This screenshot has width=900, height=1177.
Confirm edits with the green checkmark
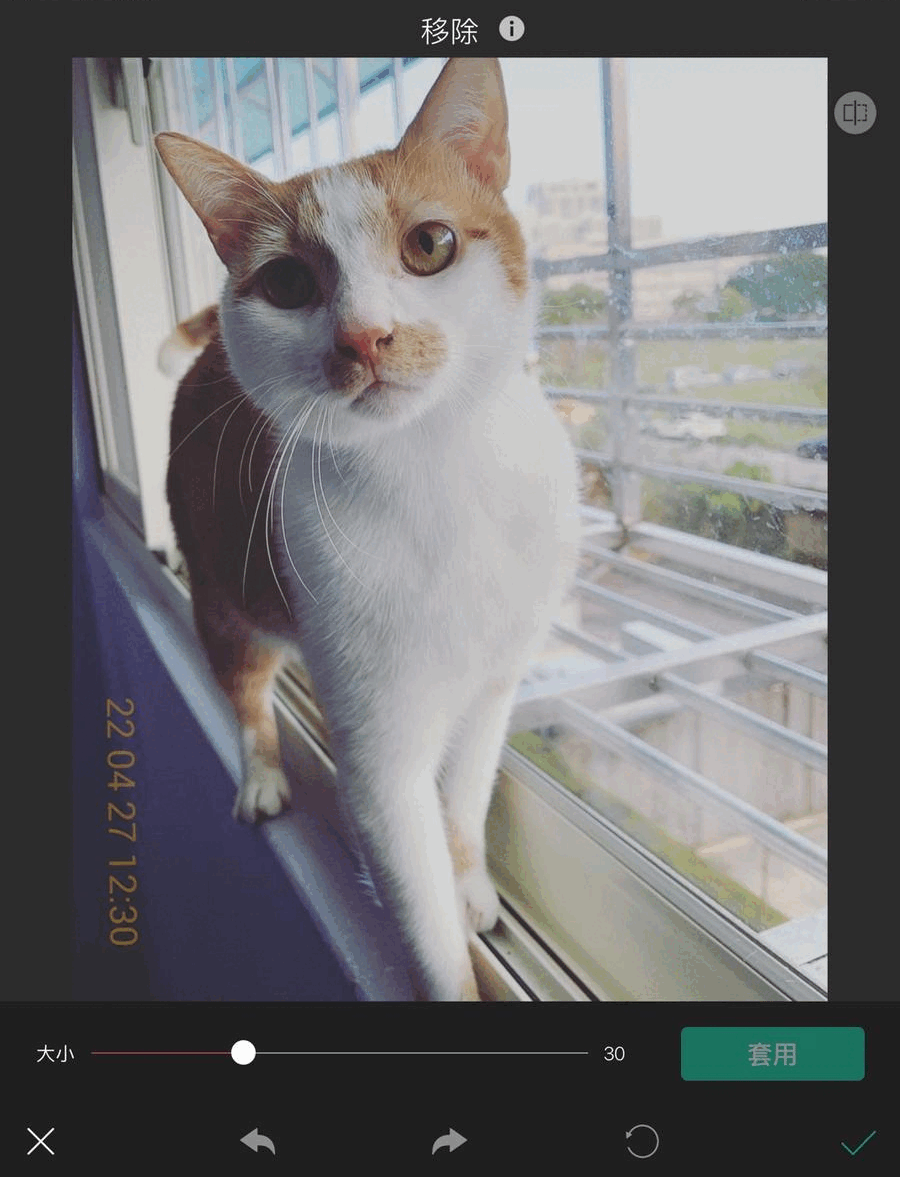tap(858, 1142)
